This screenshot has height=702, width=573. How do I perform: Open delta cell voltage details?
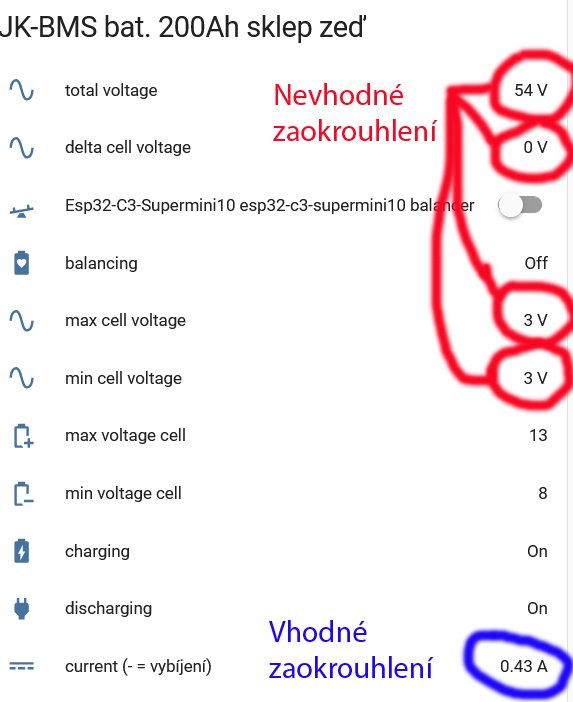point(278,147)
